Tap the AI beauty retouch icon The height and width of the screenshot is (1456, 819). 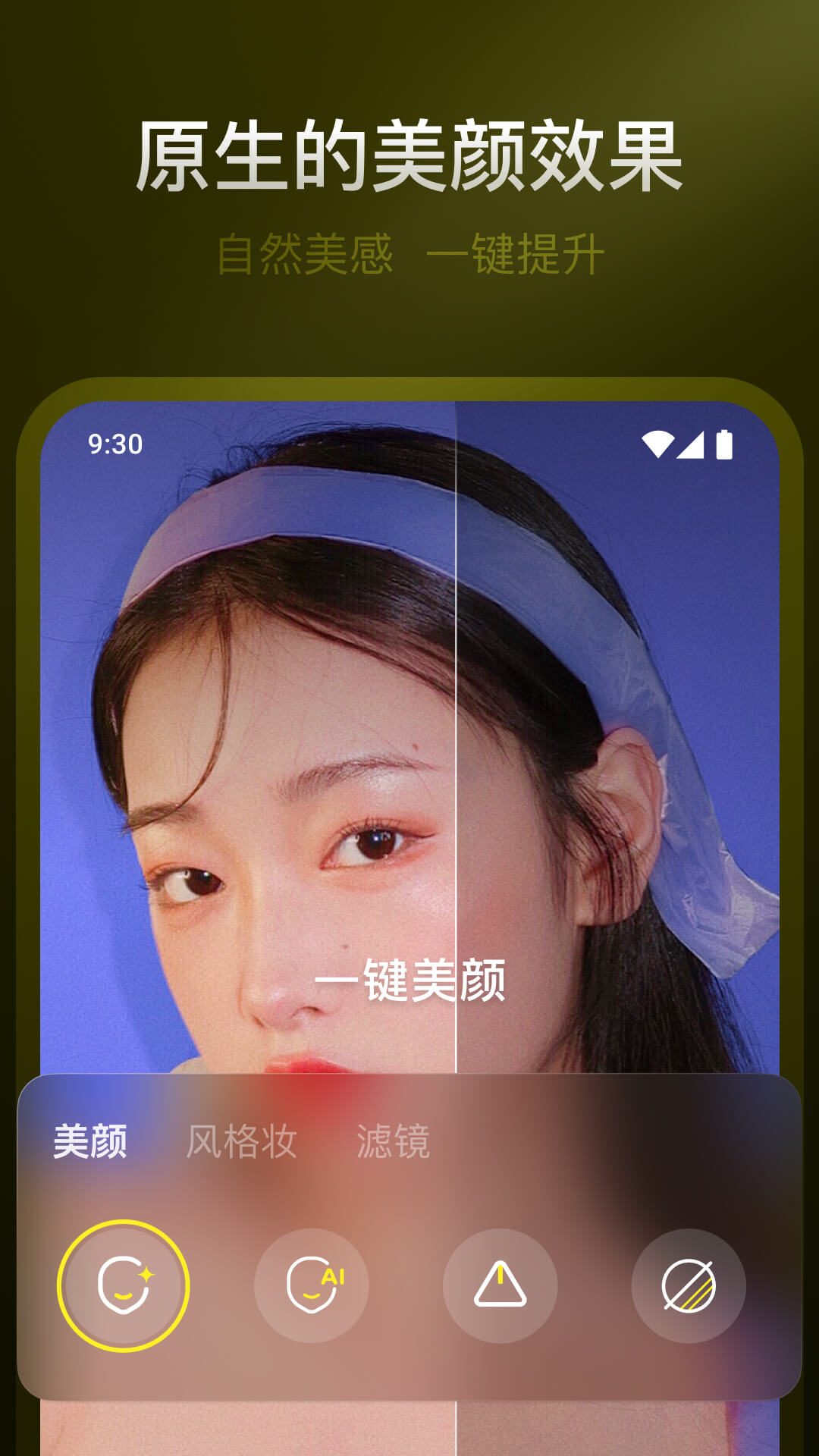pyautogui.click(x=312, y=1284)
